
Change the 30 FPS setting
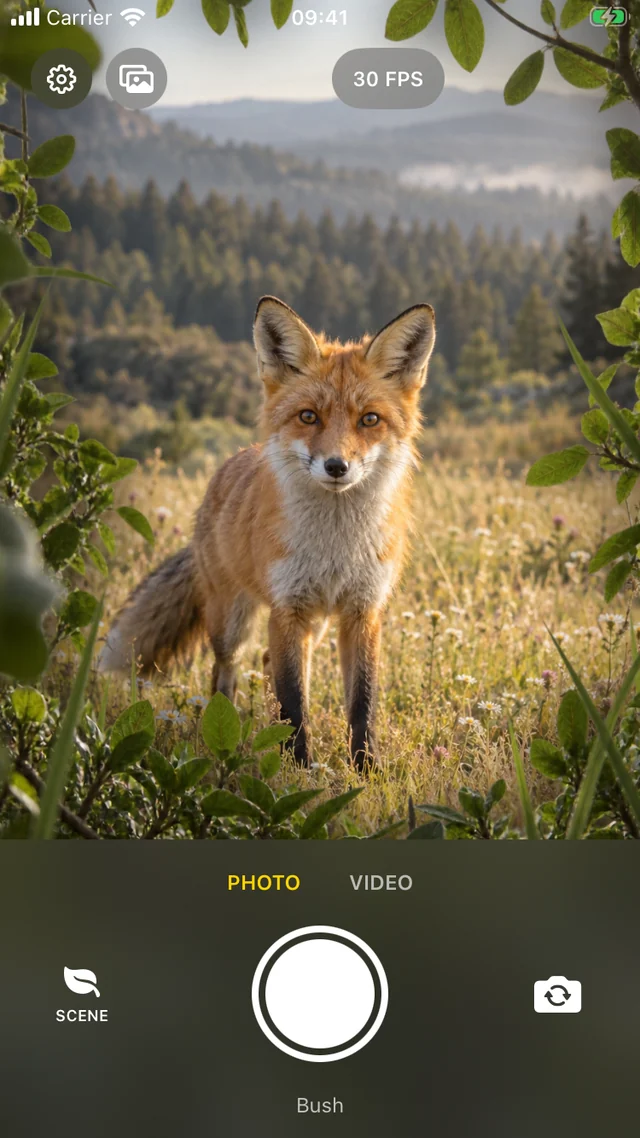388,78
